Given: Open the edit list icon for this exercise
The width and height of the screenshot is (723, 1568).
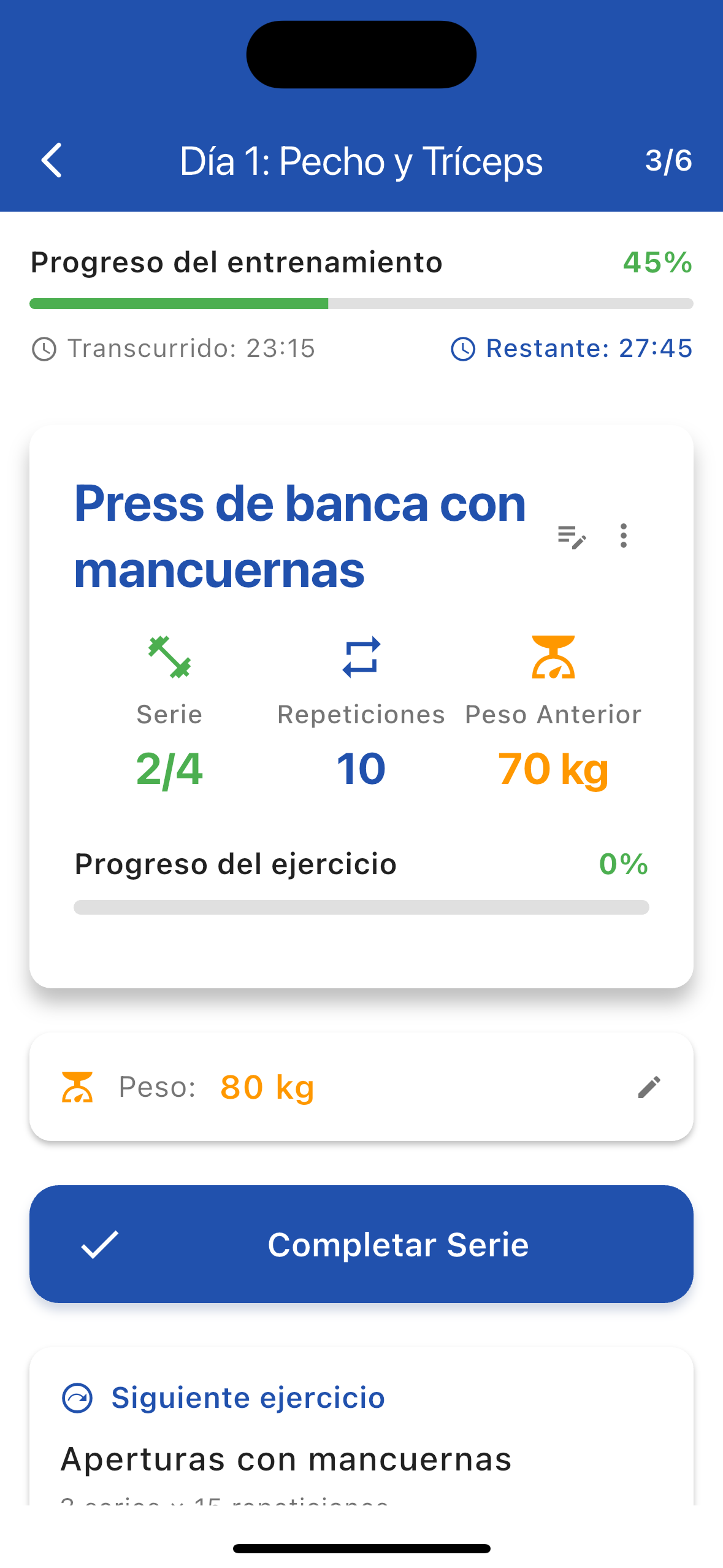Looking at the screenshot, I should coord(572,537).
